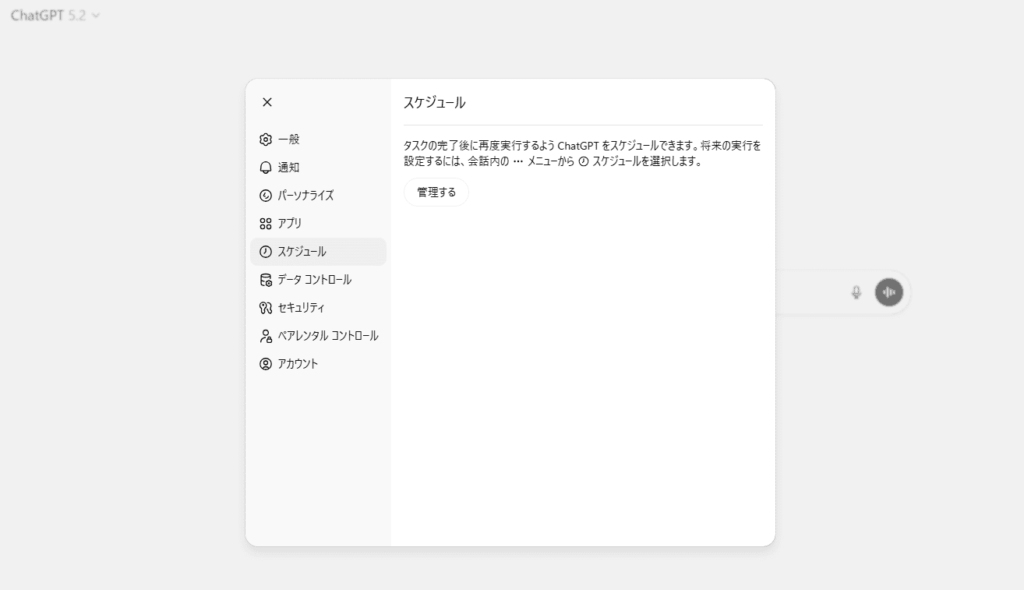Go to パーソナライズ settings
The width and height of the screenshot is (1024, 590).
click(305, 195)
